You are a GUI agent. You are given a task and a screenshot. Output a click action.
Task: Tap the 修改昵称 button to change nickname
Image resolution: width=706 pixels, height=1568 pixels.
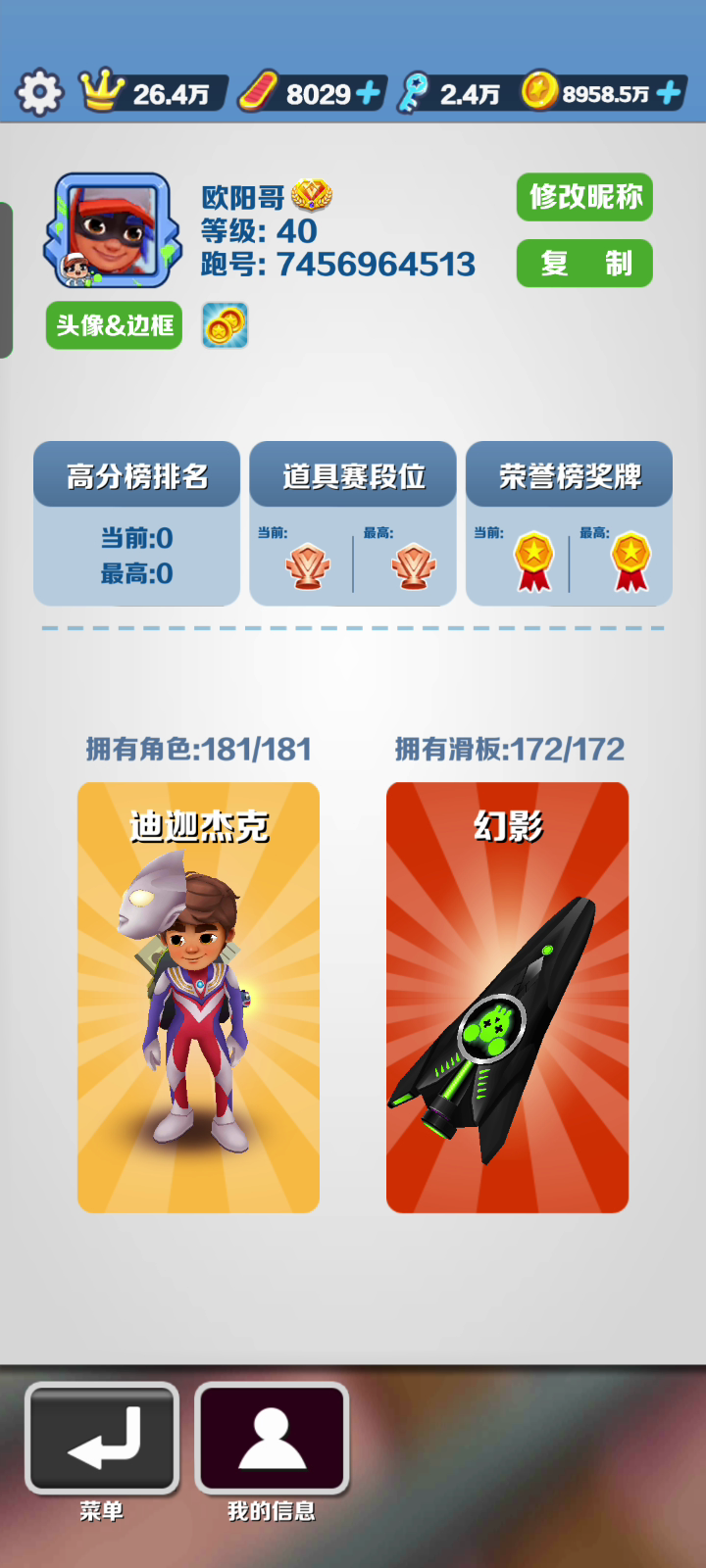coord(584,197)
